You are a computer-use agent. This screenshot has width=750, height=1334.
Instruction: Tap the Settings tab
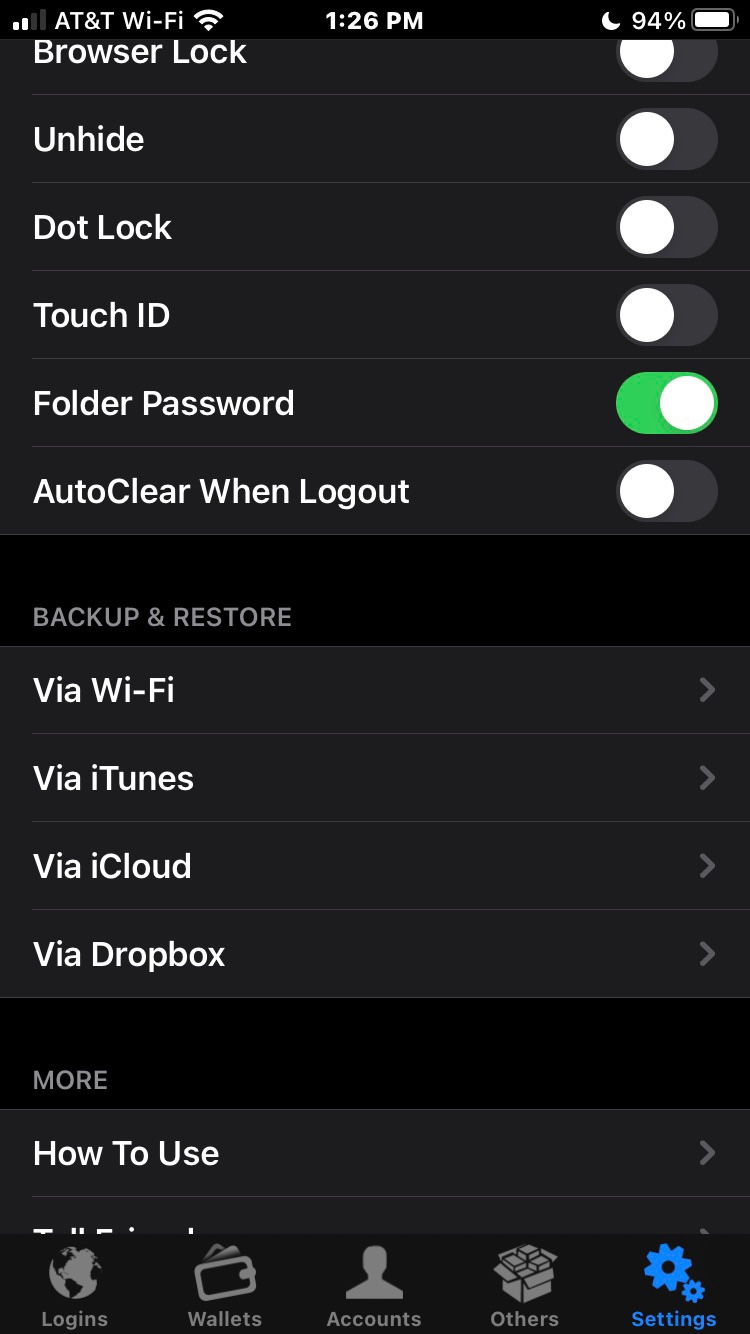(x=674, y=1287)
